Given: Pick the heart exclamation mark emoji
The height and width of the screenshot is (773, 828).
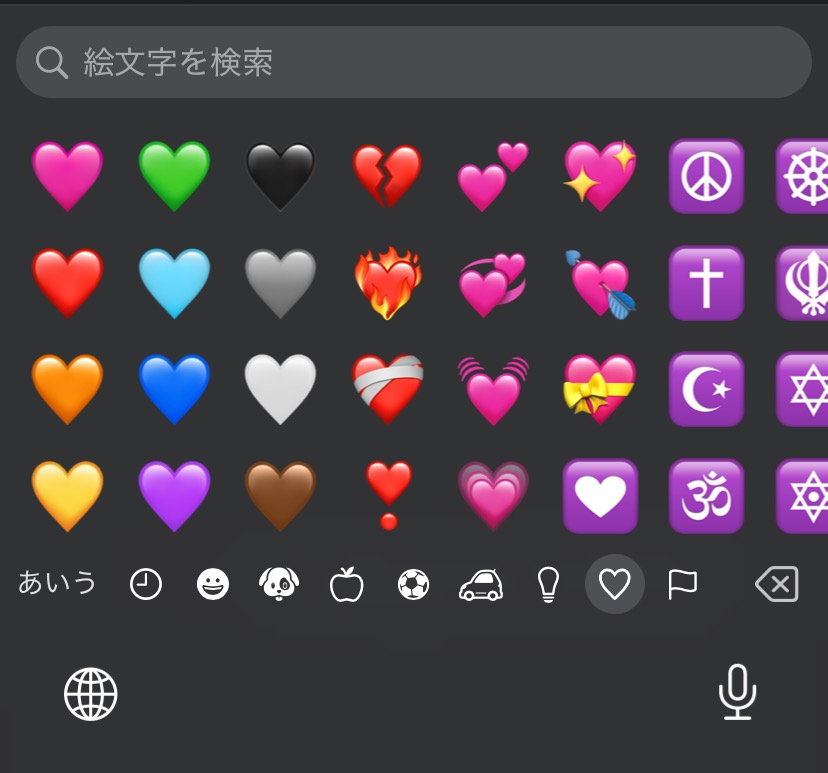Looking at the screenshot, I should 388,496.
